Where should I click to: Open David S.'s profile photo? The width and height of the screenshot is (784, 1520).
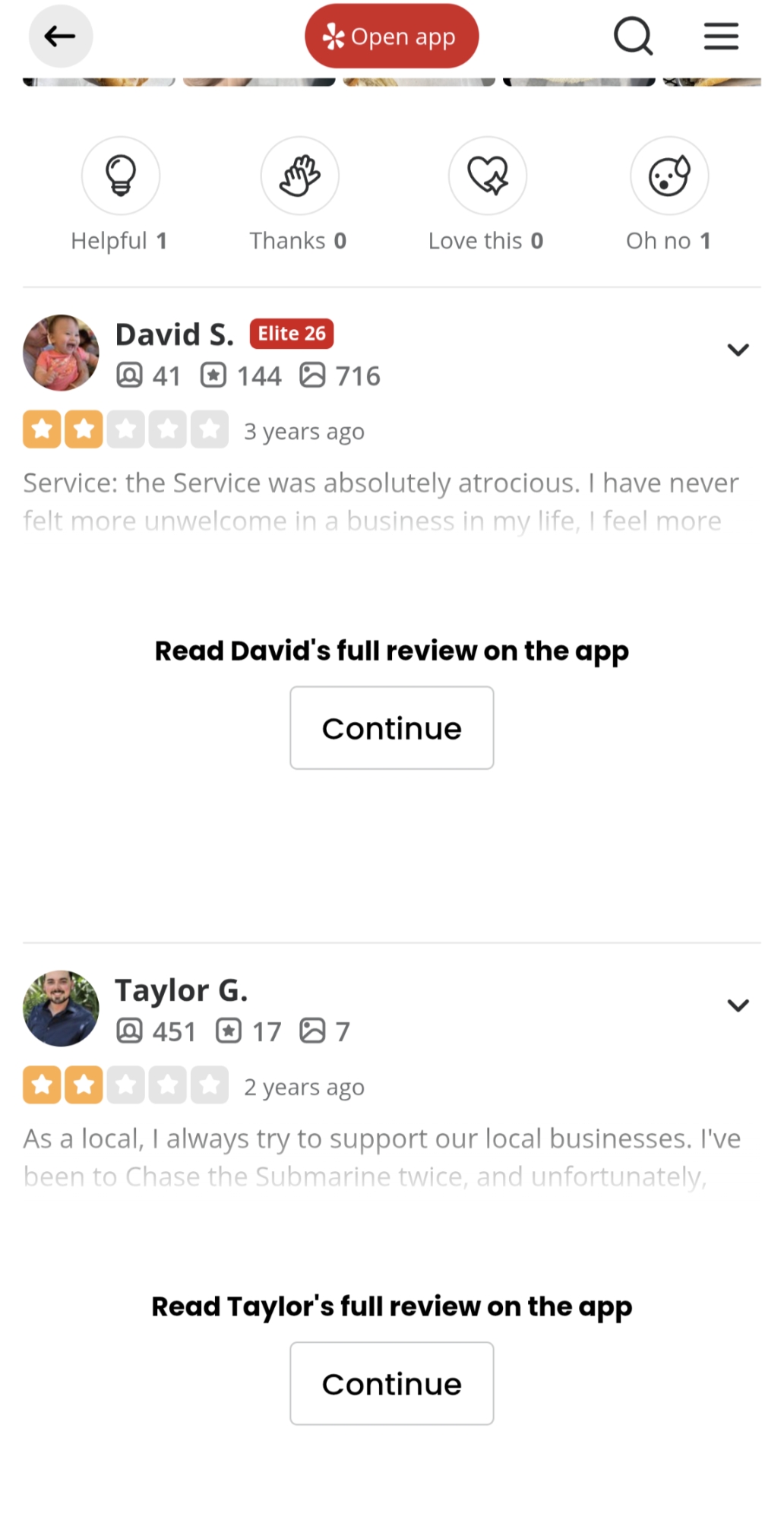pos(61,353)
